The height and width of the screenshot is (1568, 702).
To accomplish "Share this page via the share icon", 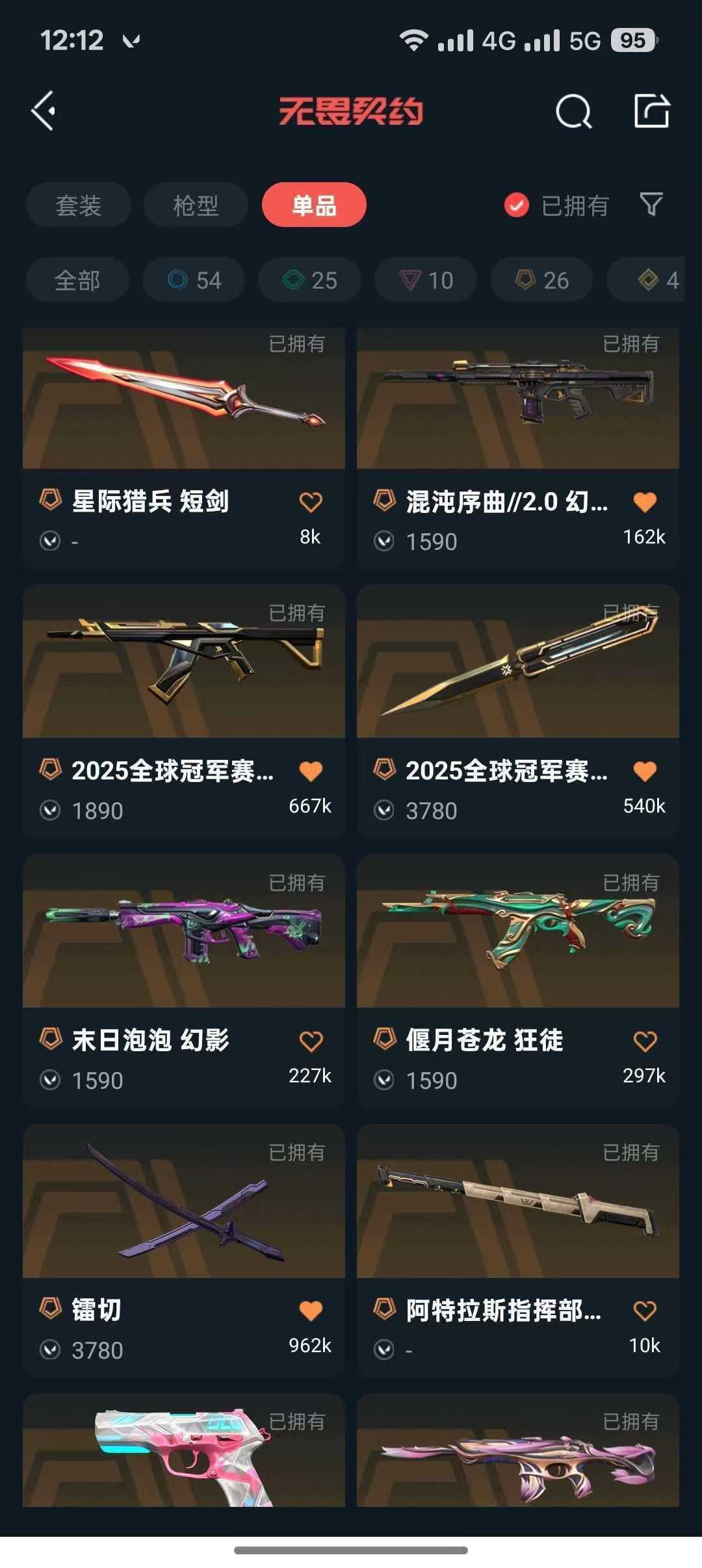I will click(651, 111).
